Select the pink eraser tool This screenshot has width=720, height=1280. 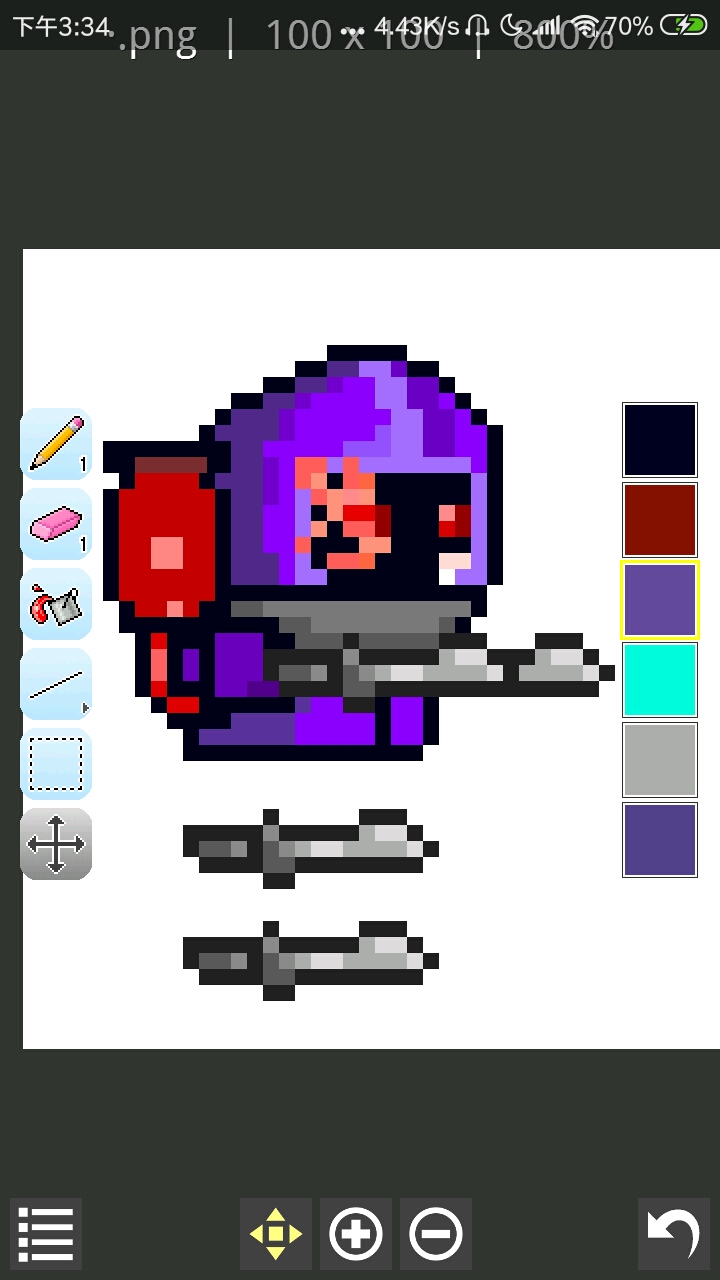[56, 524]
